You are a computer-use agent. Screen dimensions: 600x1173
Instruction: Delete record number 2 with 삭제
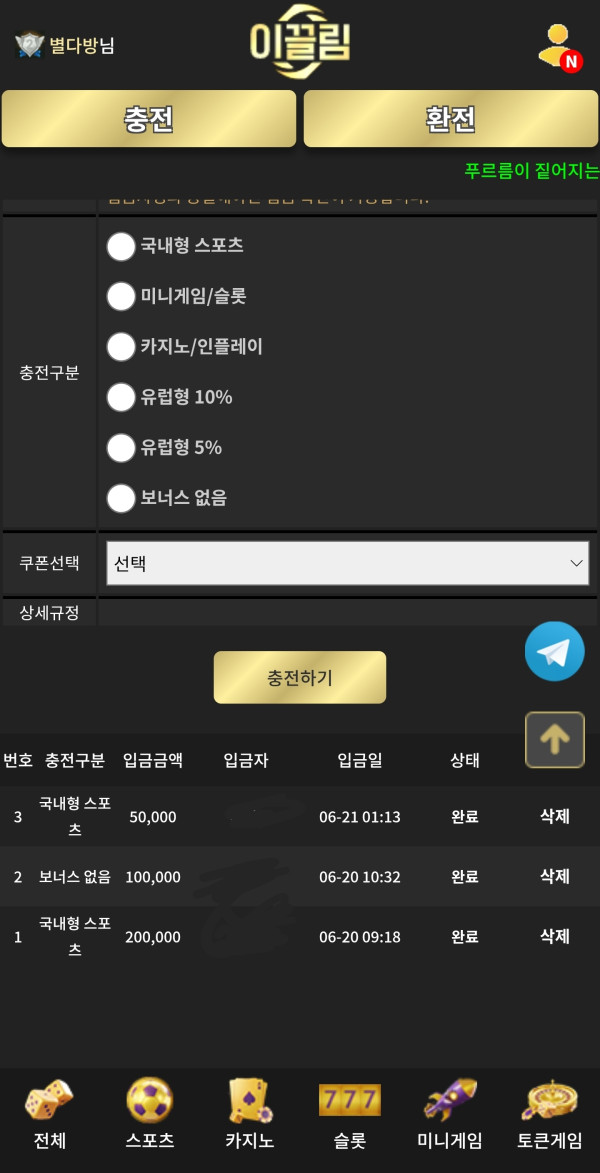pyautogui.click(x=554, y=876)
